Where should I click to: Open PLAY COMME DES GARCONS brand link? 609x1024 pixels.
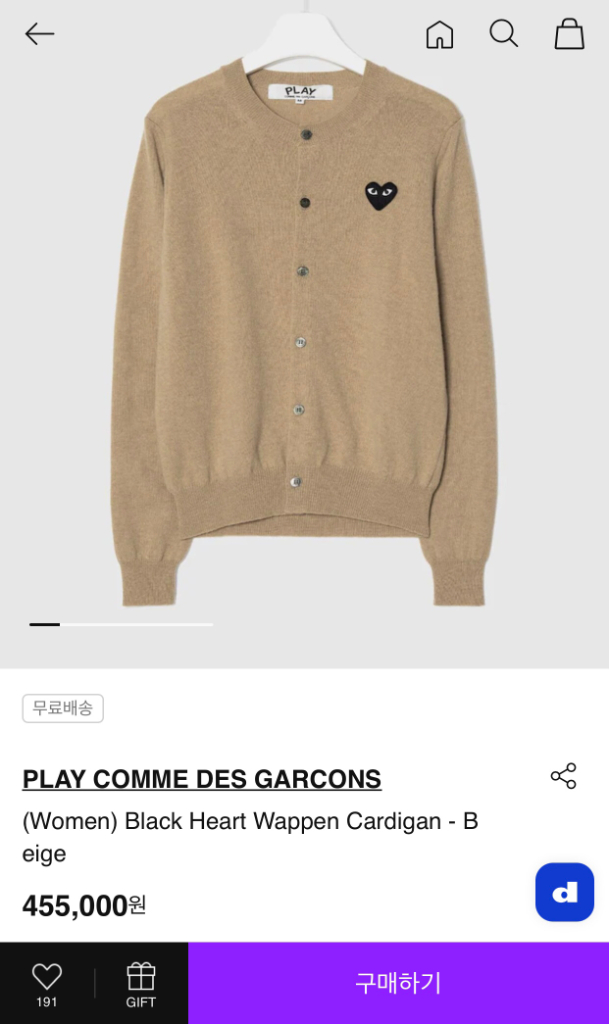202,779
